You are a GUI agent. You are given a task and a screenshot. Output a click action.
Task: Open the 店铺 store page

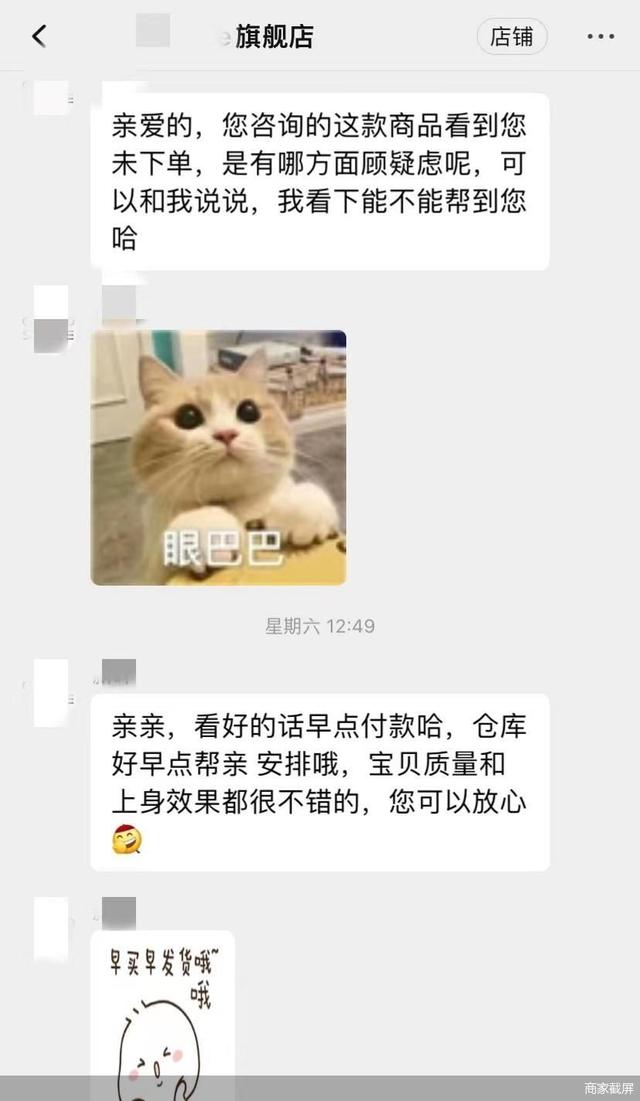coord(511,37)
